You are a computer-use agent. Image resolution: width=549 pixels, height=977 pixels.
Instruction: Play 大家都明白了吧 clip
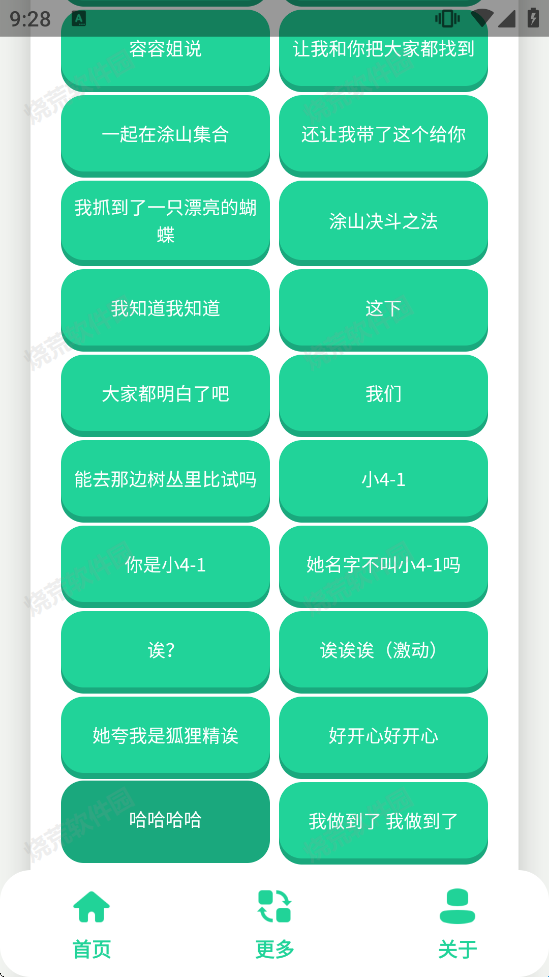[165, 394]
